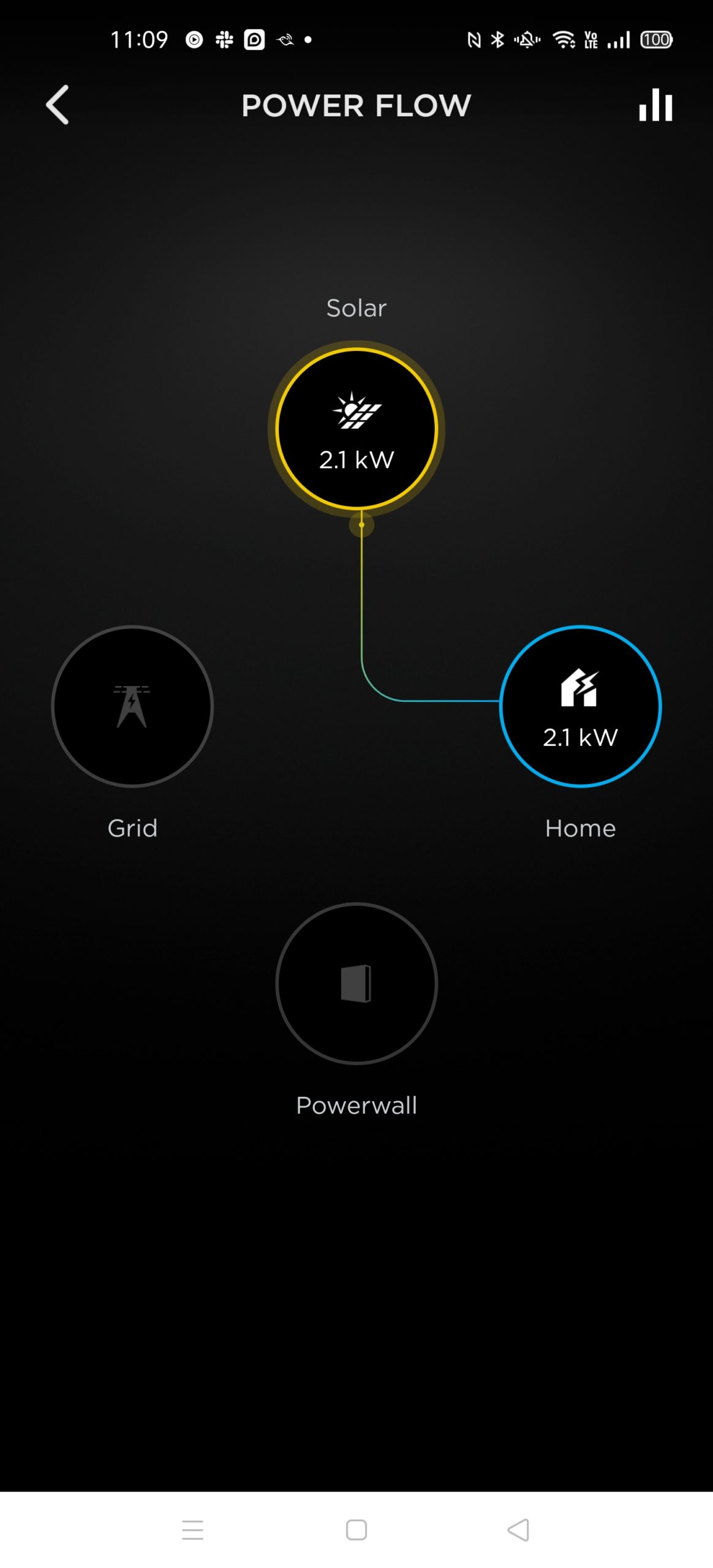Open recent apps from navigation bar
The image size is (713, 1568).
[193, 1530]
